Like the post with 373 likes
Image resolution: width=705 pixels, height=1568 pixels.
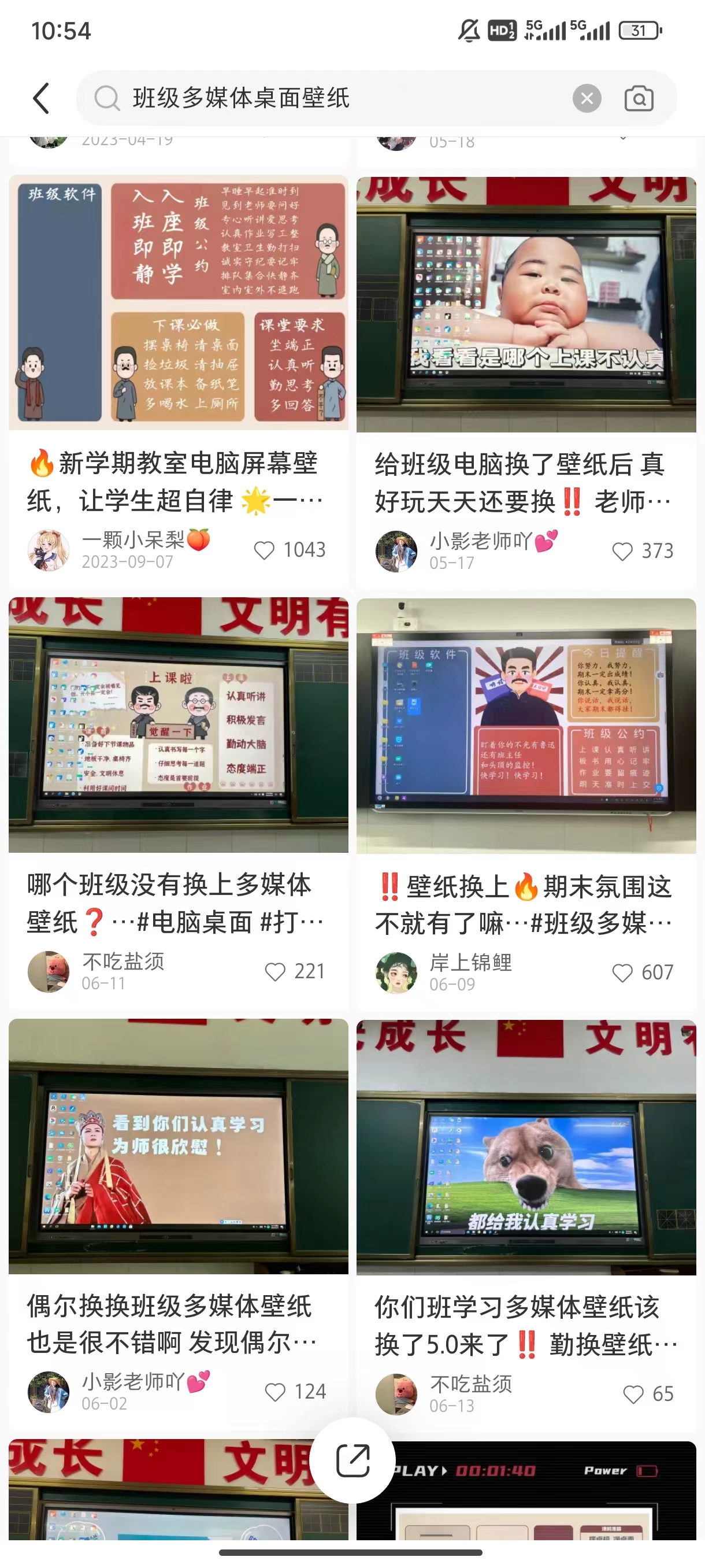coord(622,552)
